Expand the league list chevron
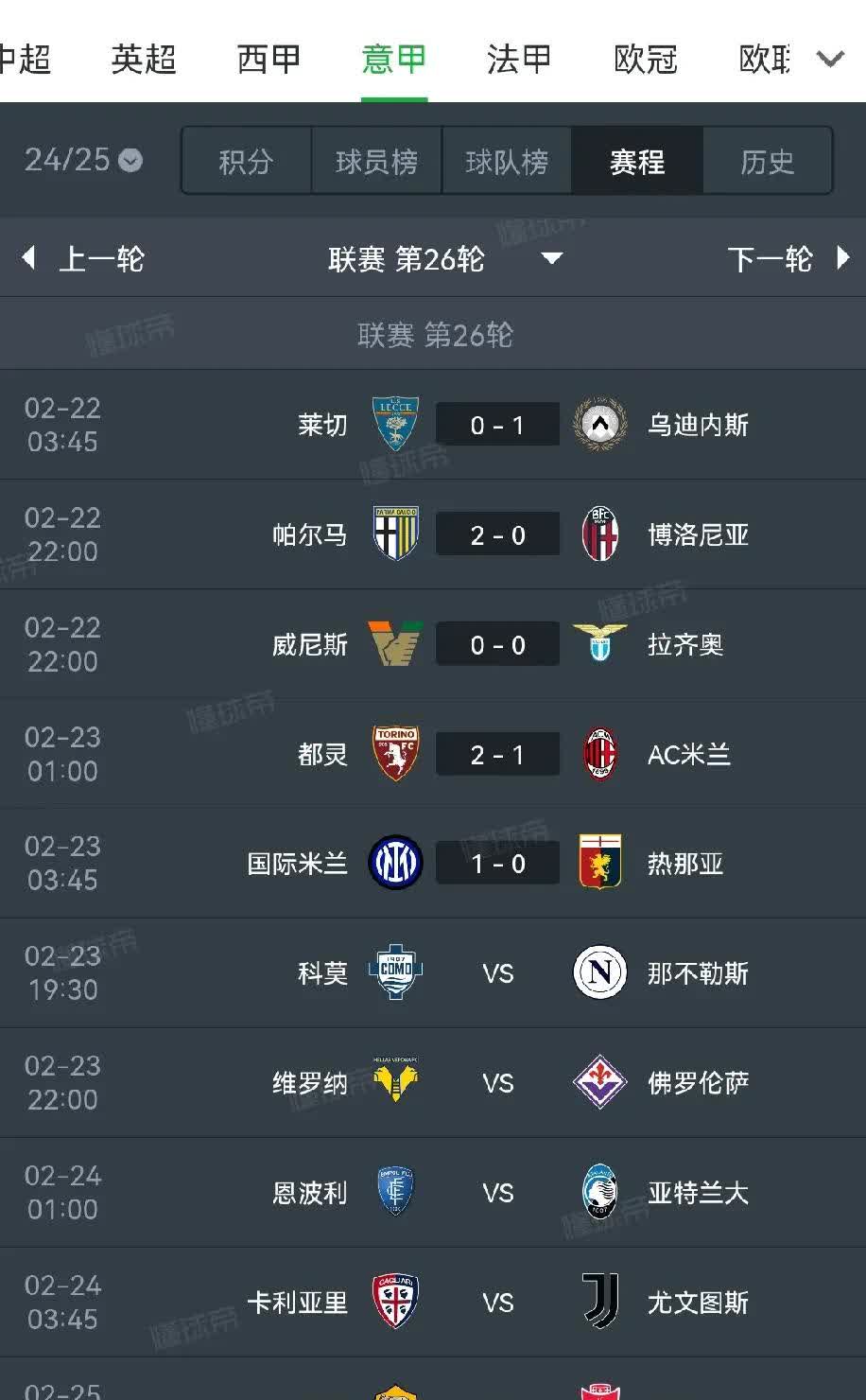866x1400 pixels. (x=830, y=60)
